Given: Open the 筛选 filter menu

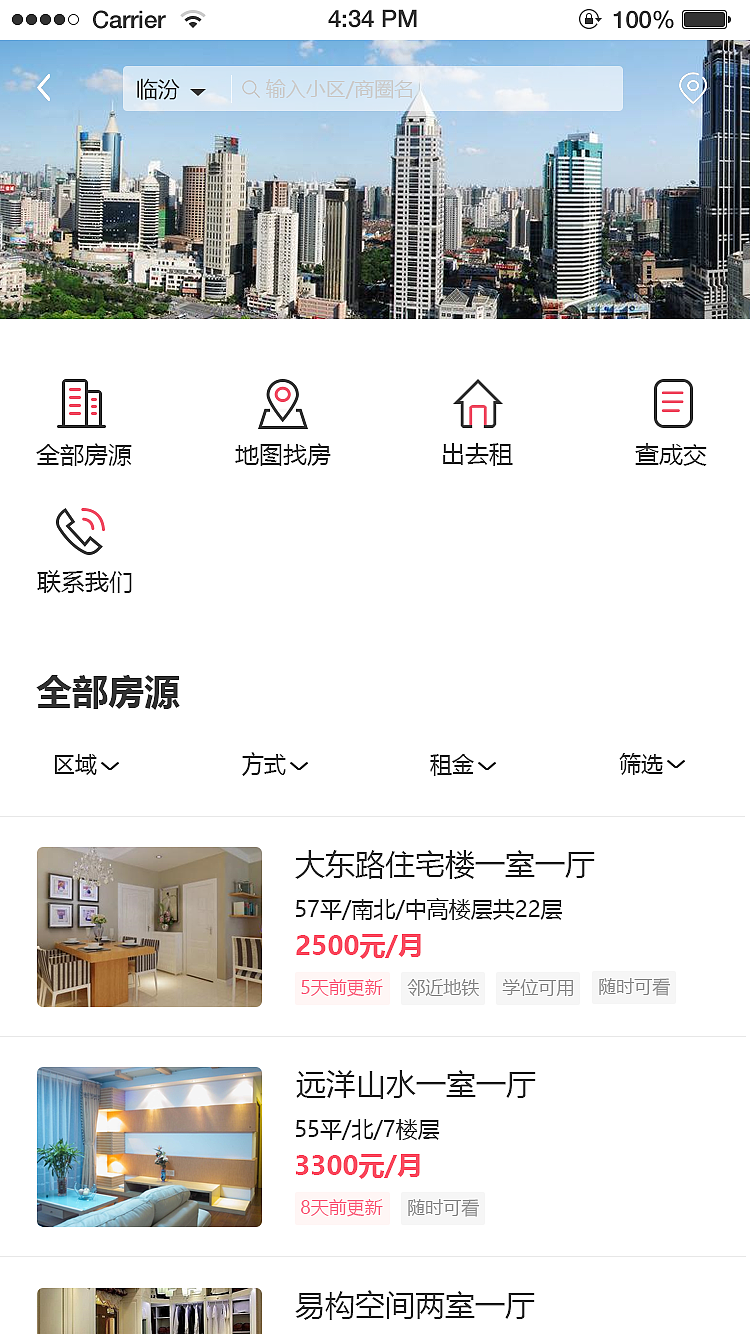Looking at the screenshot, I should click(652, 764).
